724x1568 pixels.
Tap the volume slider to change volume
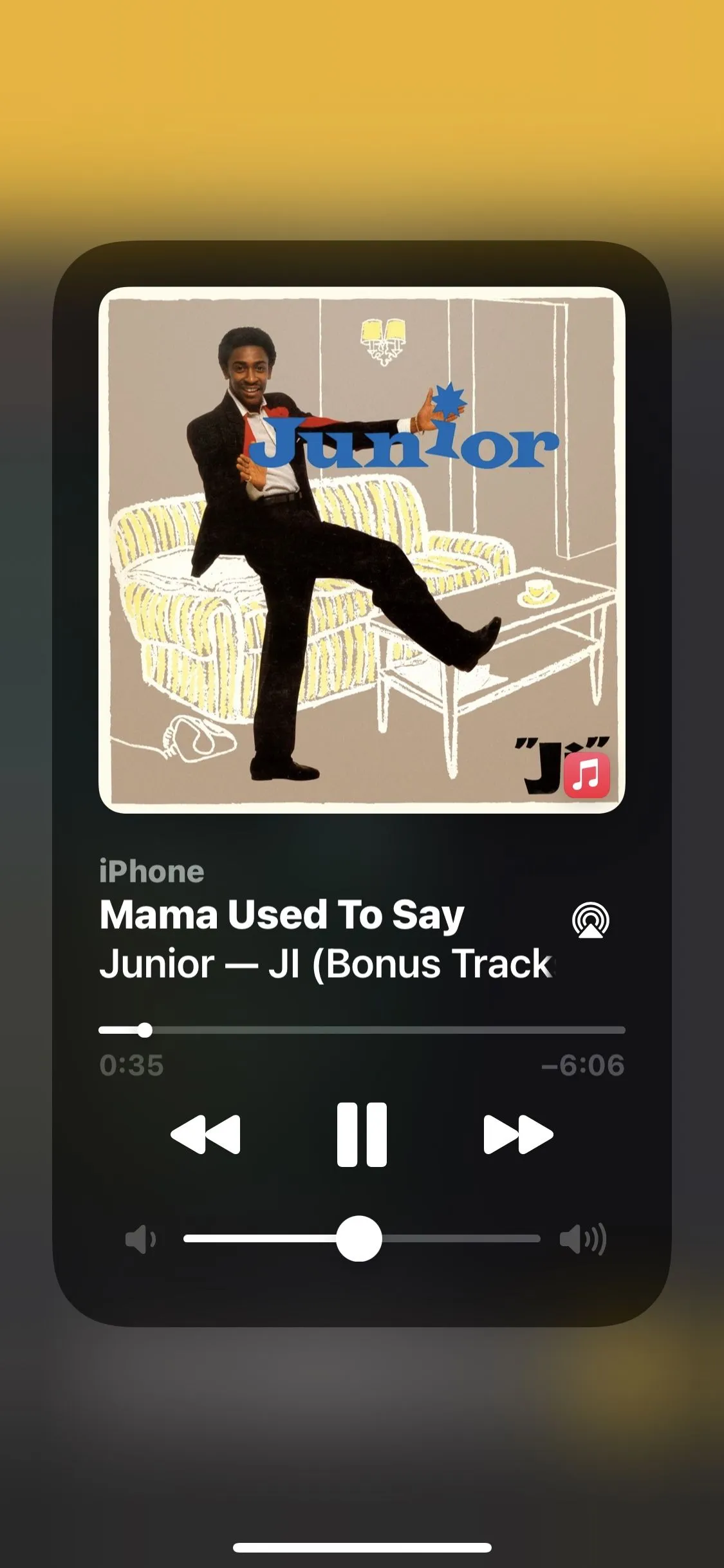point(362,1238)
